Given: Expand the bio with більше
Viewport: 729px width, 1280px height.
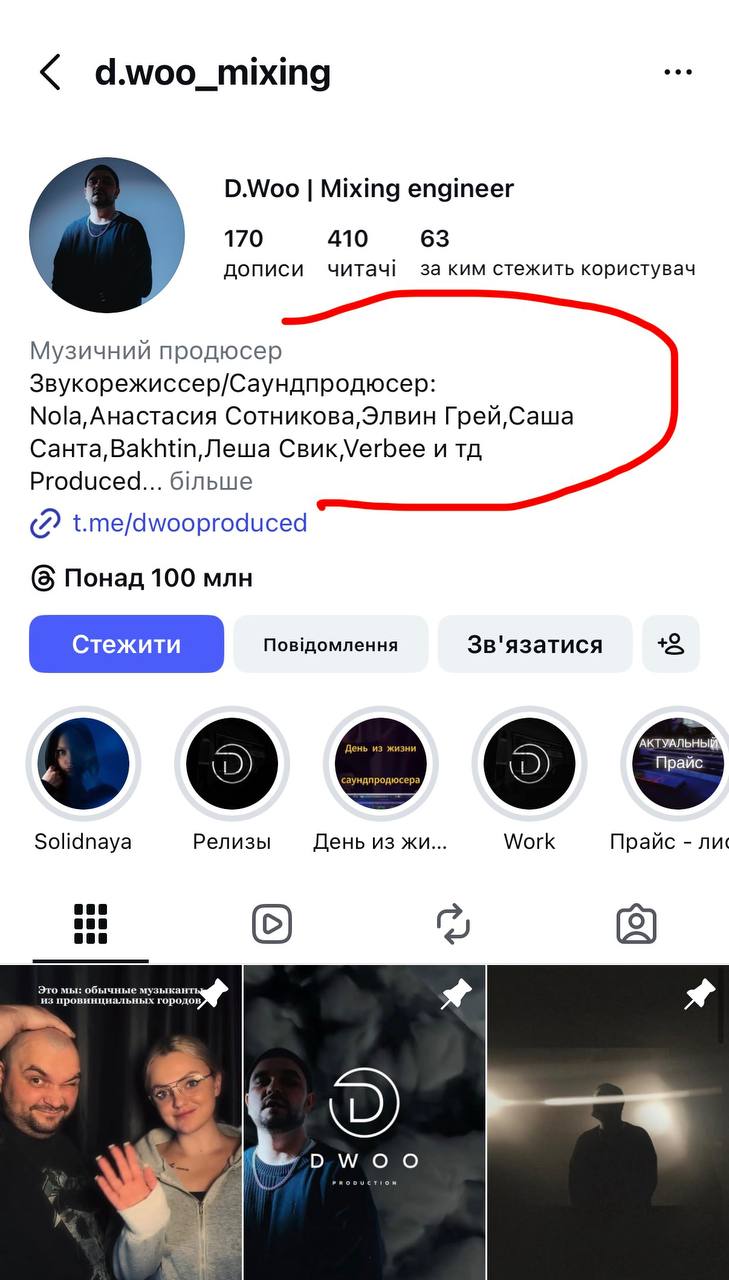Looking at the screenshot, I should 211,481.
